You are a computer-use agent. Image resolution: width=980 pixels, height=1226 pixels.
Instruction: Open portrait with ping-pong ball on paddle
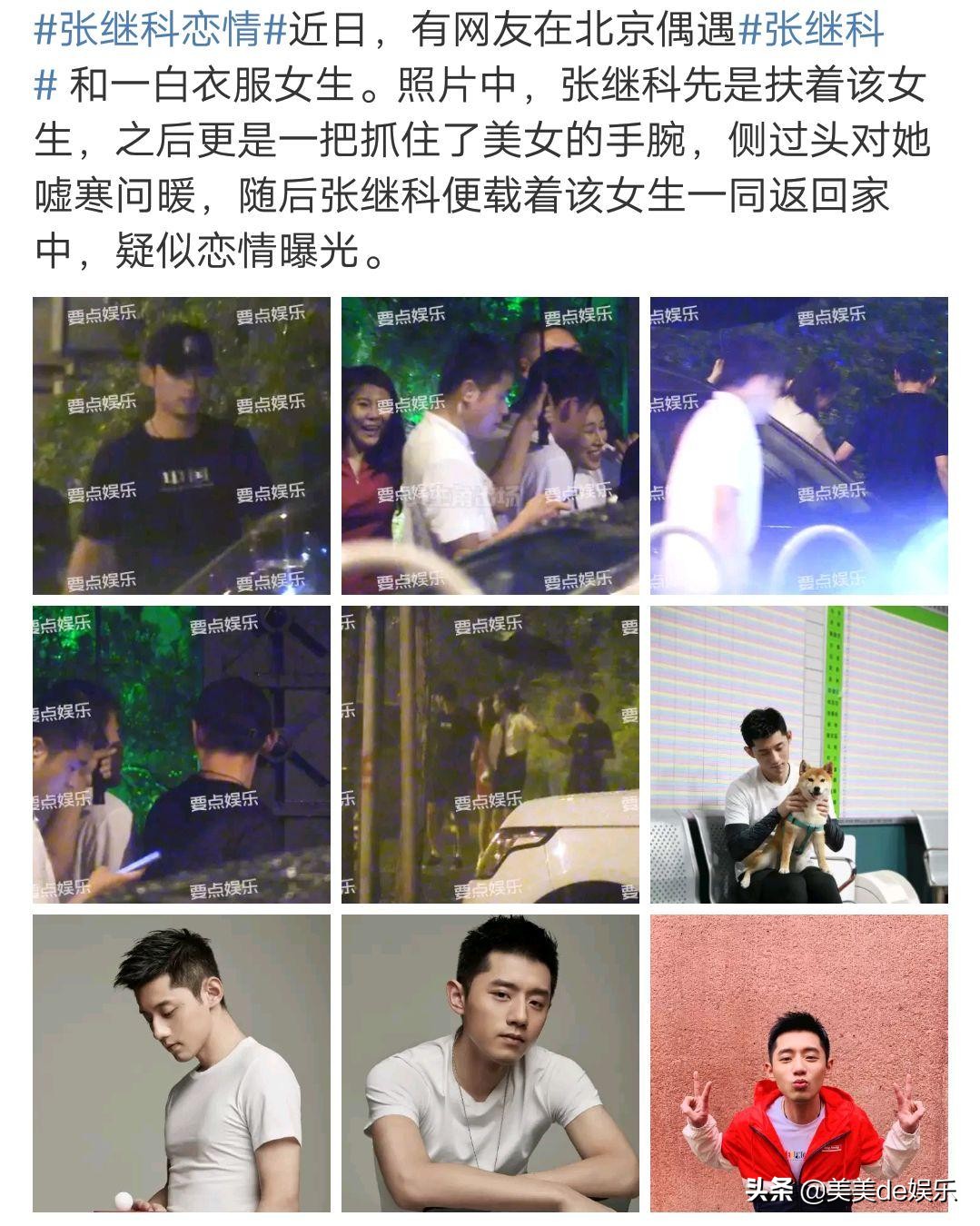pyautogui.click(x=182, y=1063)
